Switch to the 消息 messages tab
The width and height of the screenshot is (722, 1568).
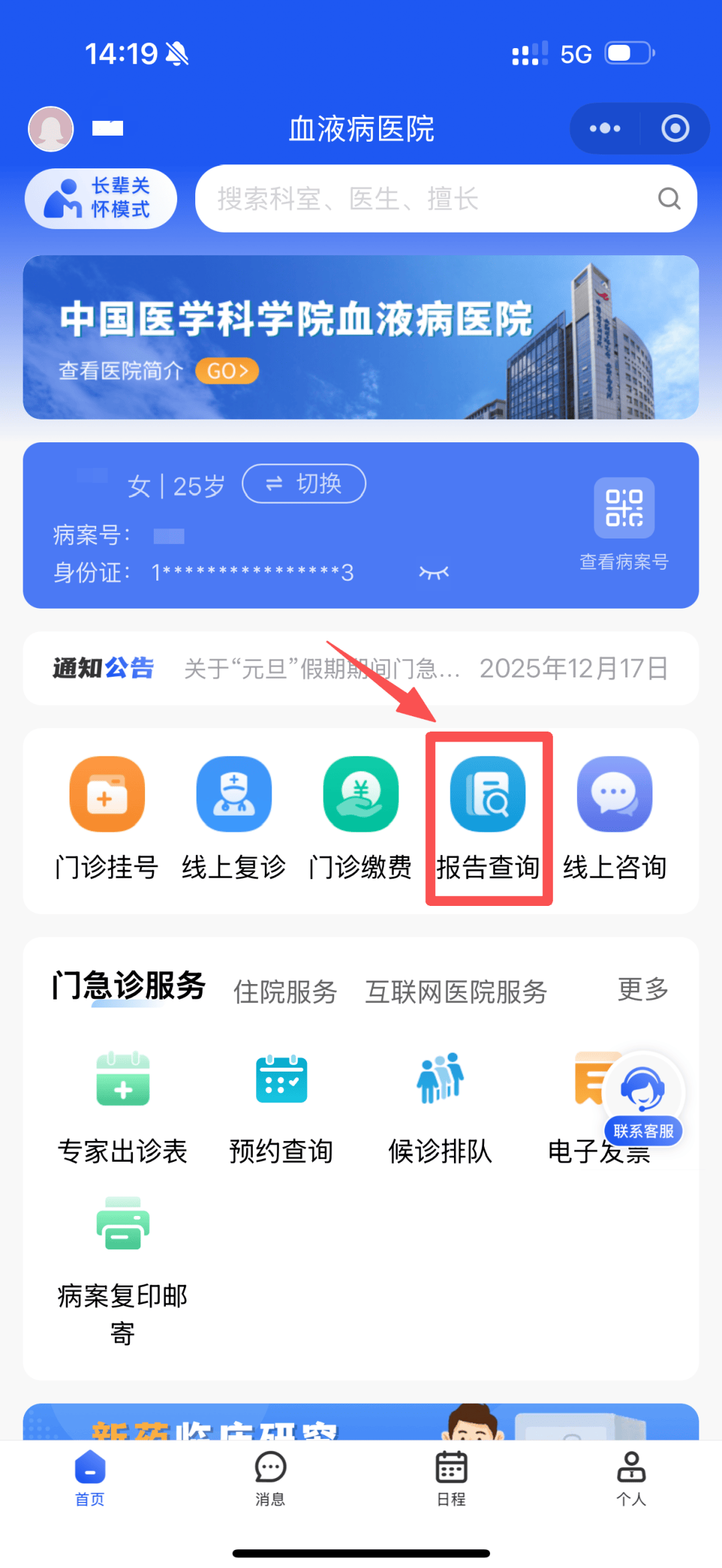(x=271, y=1478)
